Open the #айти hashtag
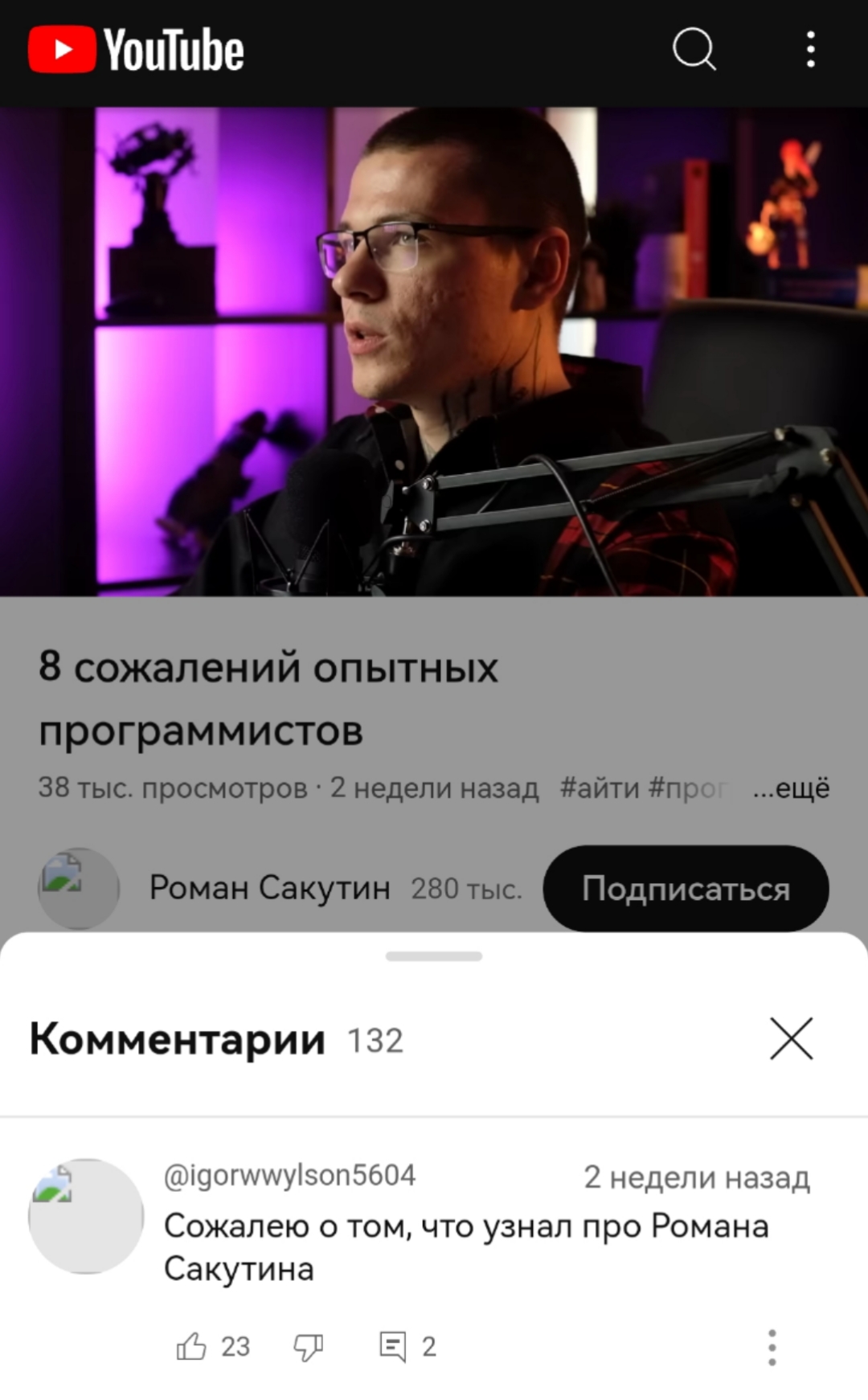The height and width of the screenshot is (1400, 868). [600, 788]
